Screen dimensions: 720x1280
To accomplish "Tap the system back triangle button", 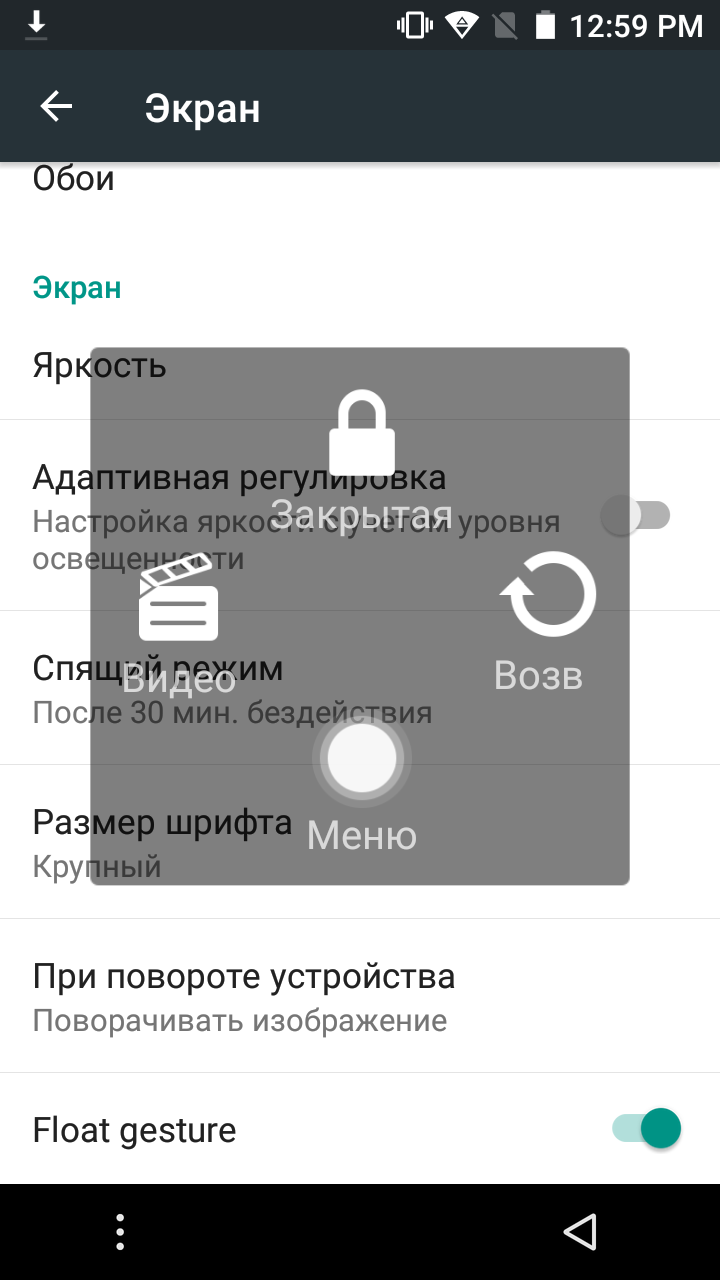I will click(581, 1232).
